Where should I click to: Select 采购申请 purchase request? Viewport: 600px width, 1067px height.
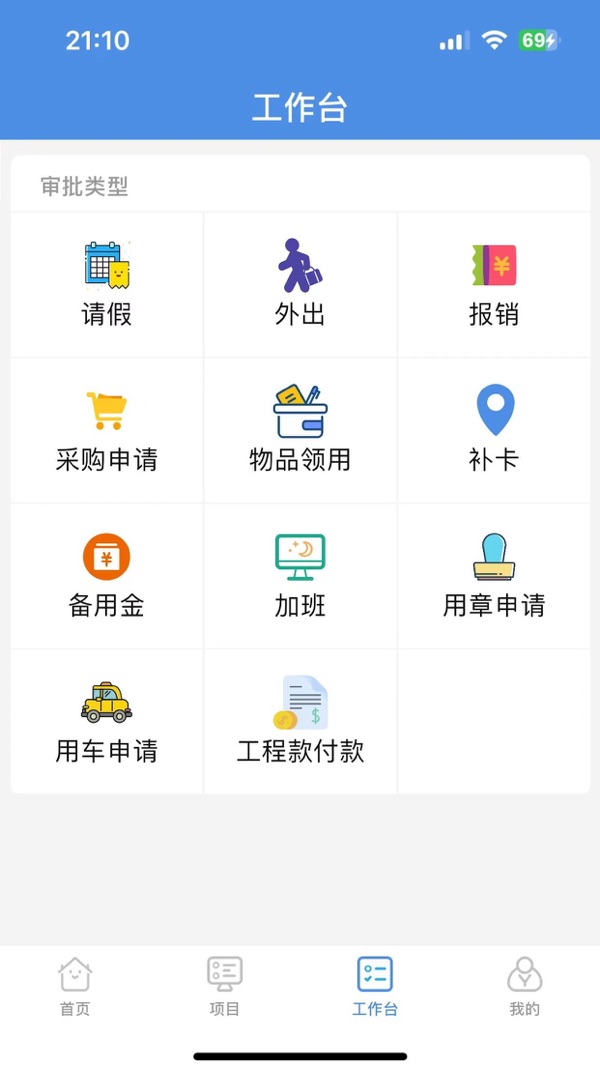point(107,430)
